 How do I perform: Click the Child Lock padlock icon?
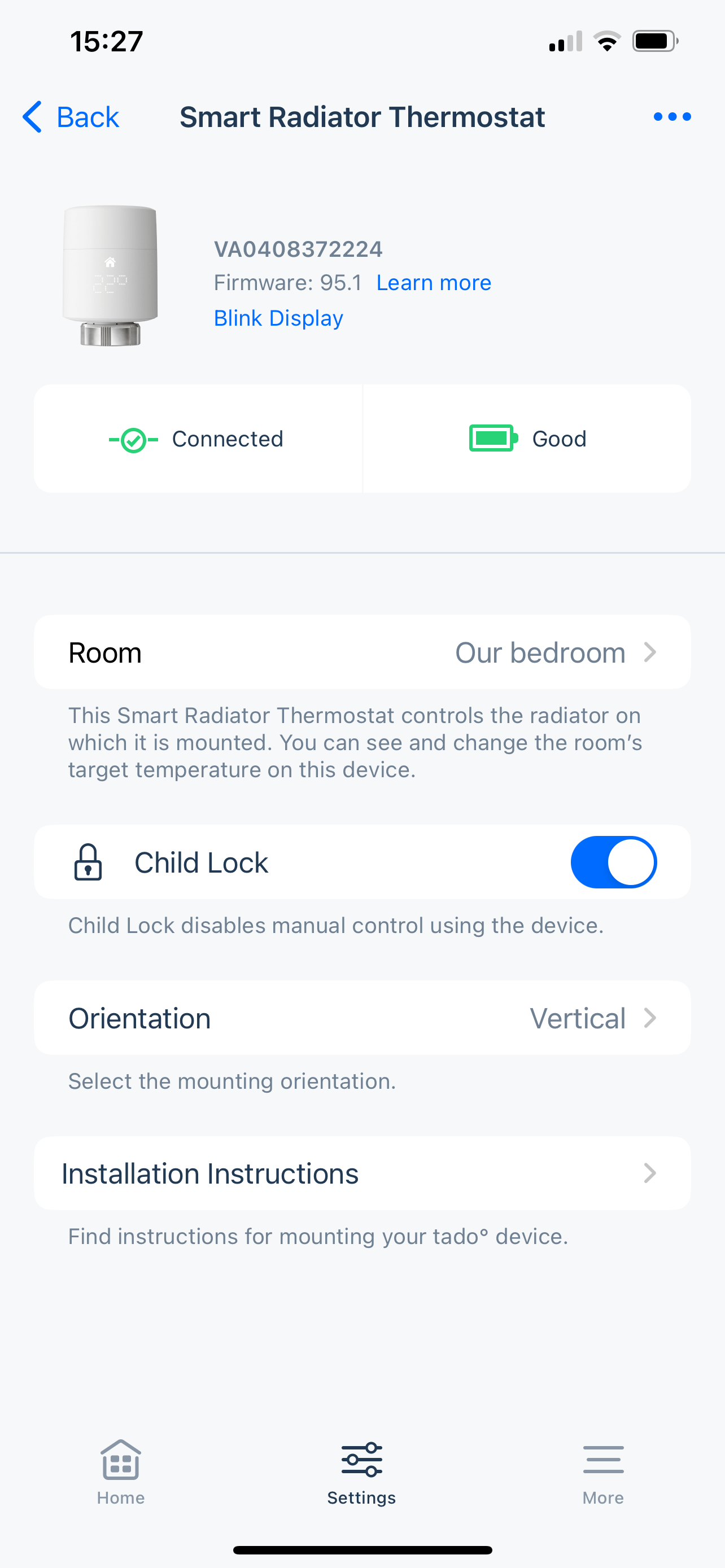coord(87,862)
